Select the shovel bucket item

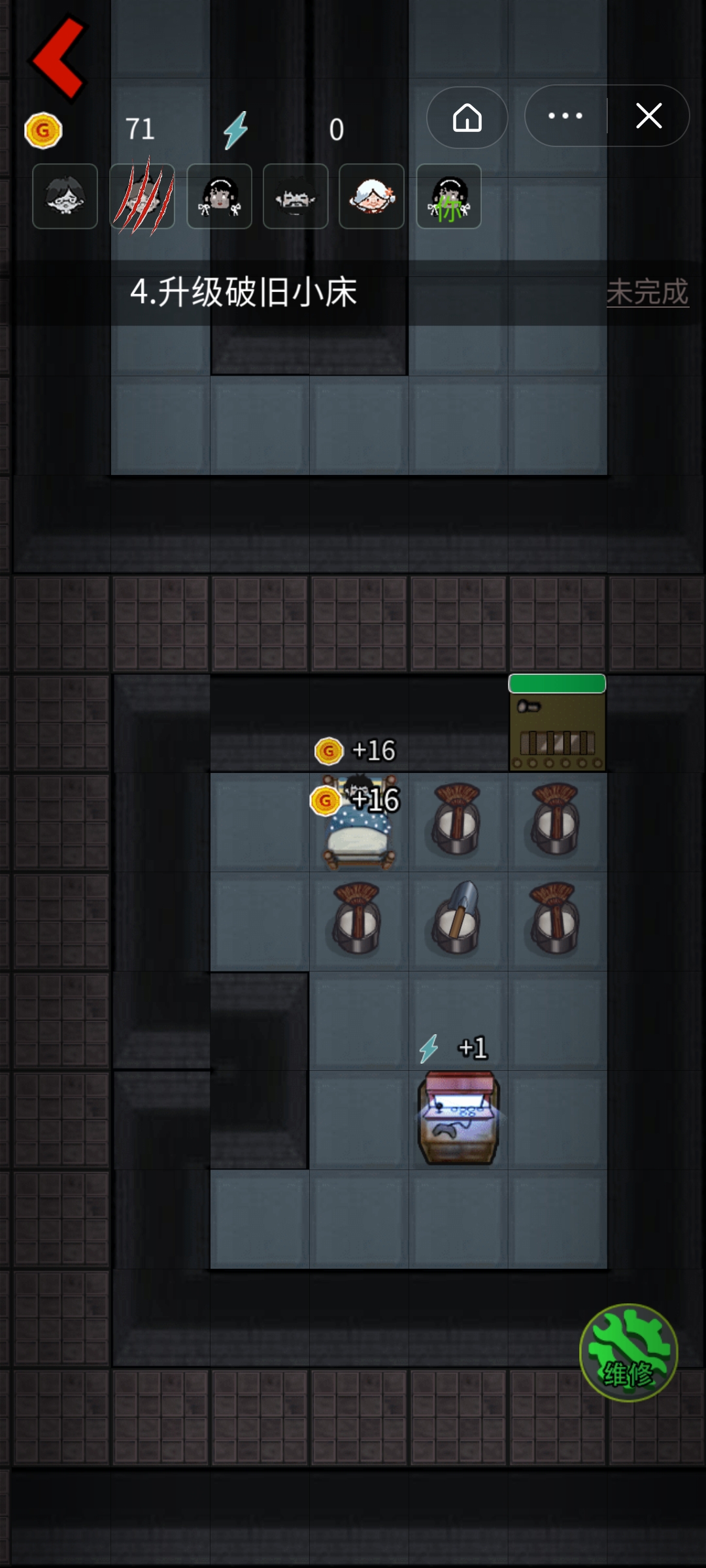[458, 920]
